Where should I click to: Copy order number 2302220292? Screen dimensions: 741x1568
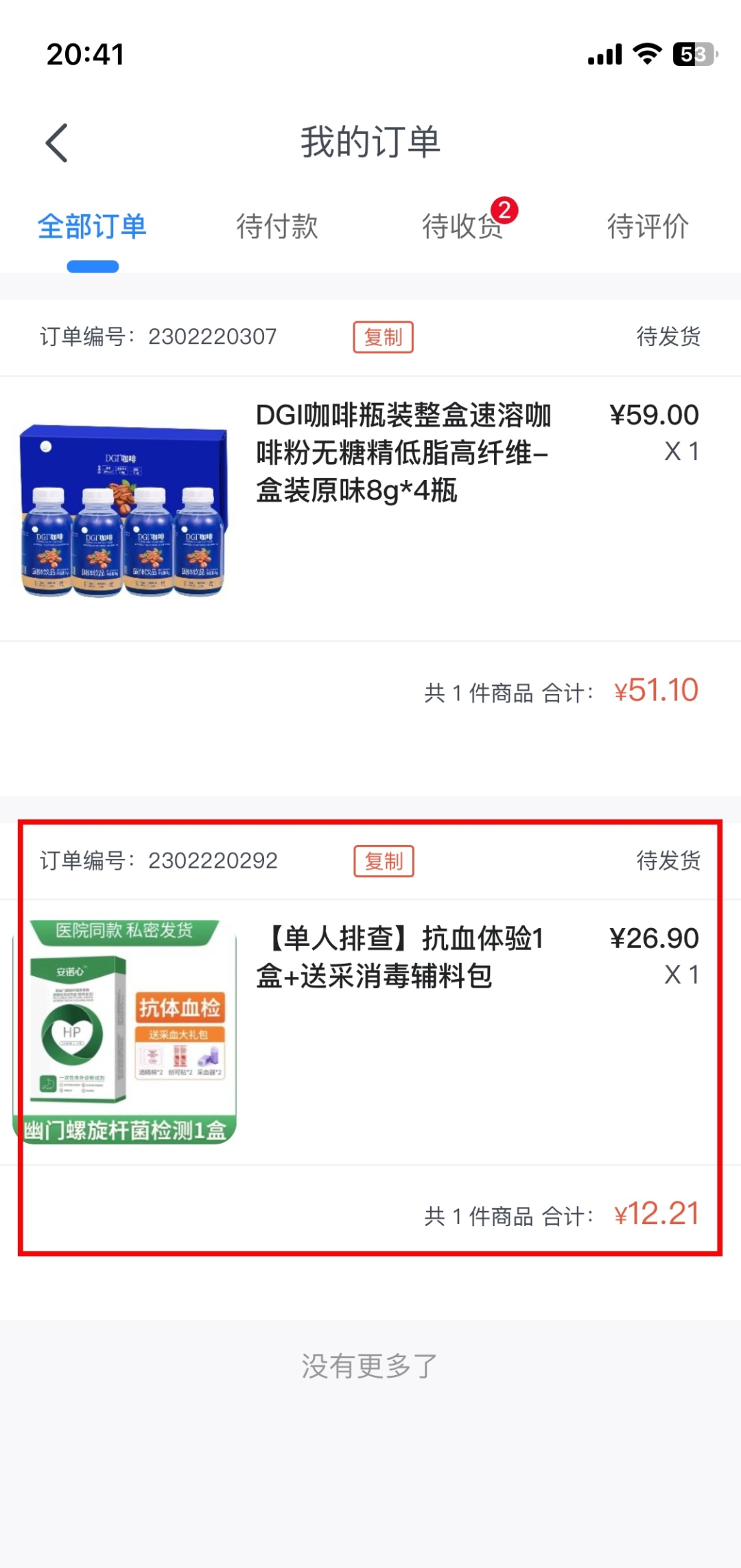384,861
